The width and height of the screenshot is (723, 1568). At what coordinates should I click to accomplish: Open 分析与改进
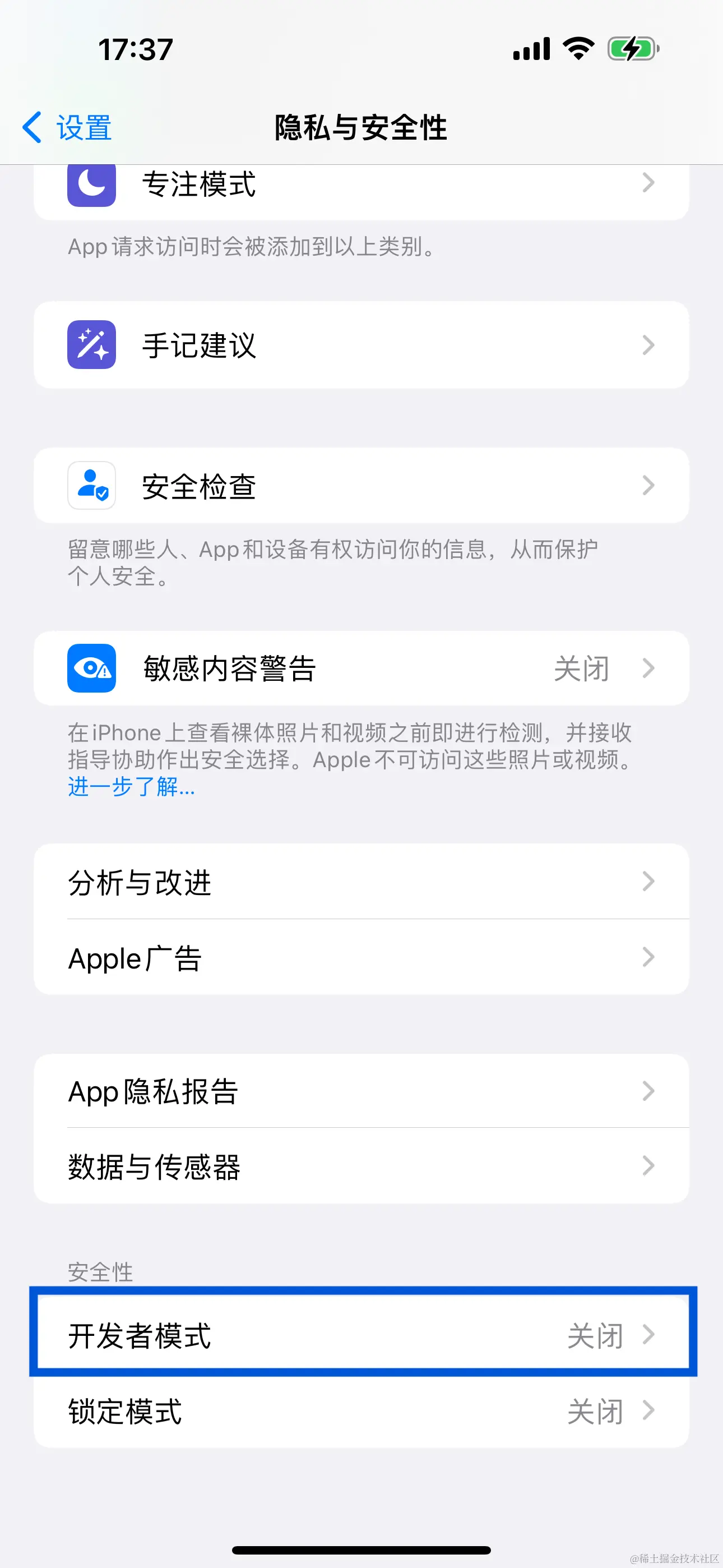[360, 882]
